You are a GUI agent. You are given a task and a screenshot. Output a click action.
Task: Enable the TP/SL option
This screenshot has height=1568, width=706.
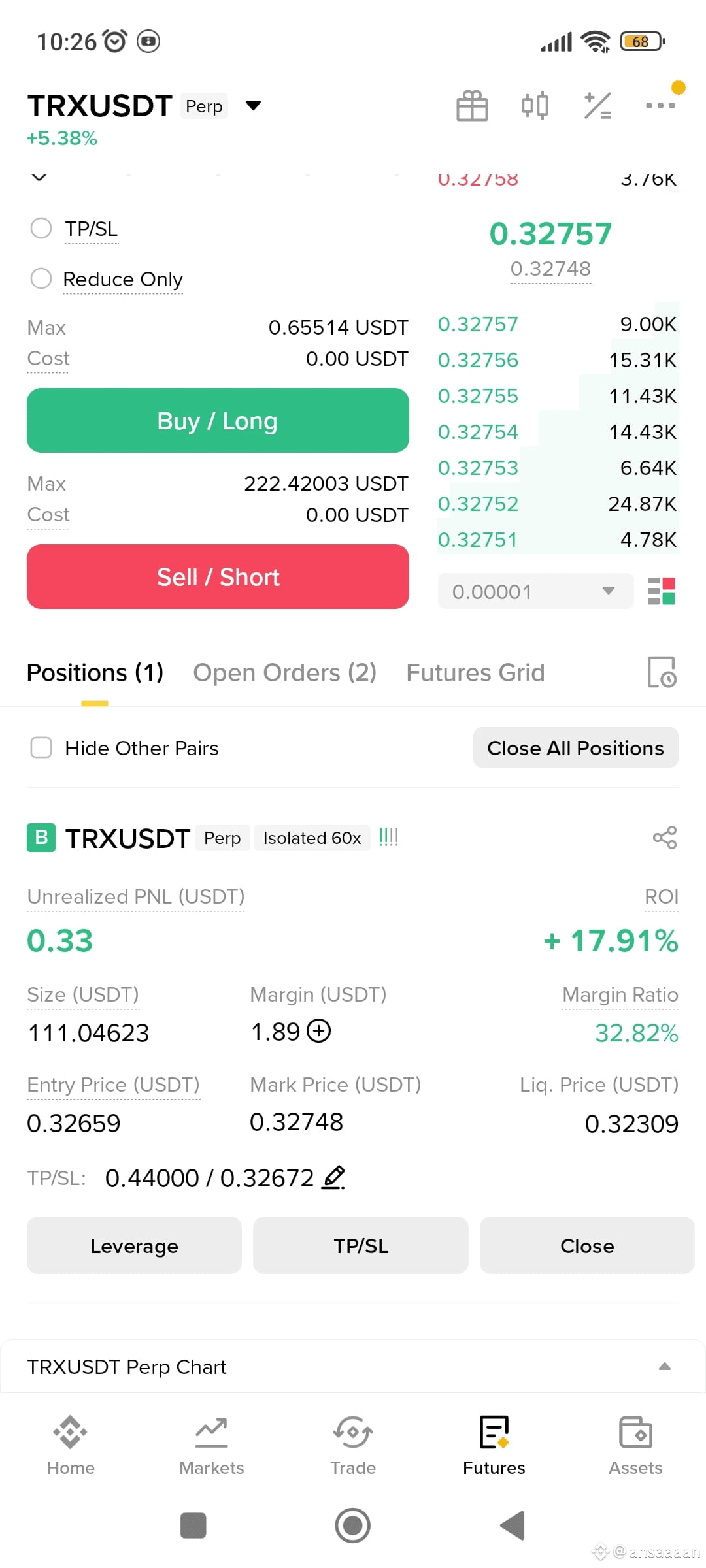pyautogui.click(x=41, y=229)
